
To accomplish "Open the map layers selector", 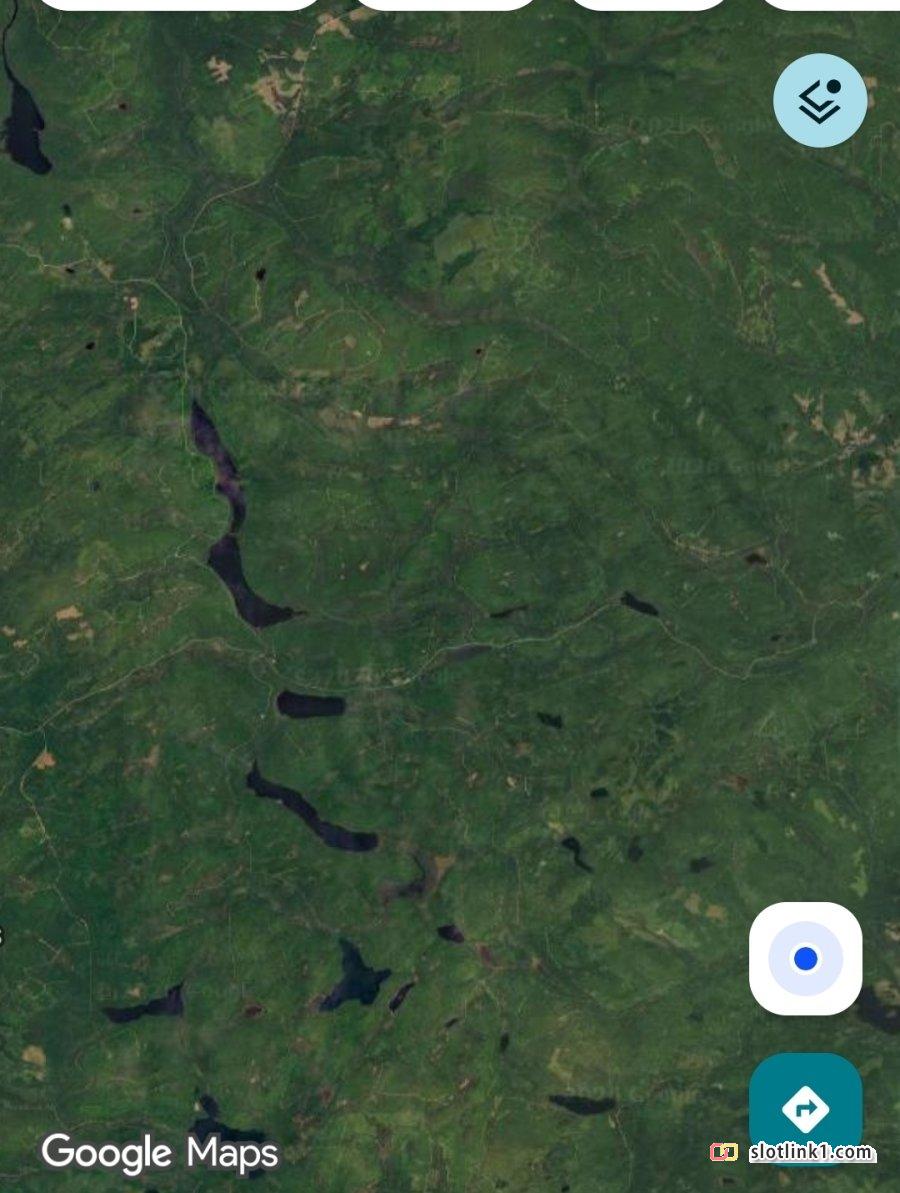I will point(819,100).
